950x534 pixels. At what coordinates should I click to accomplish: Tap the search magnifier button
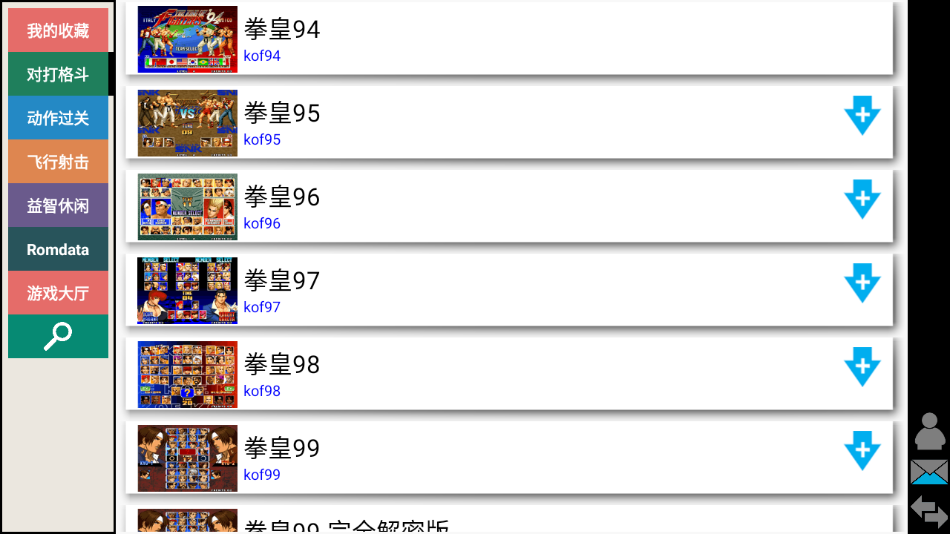pyautogui.click(x=58, y=337)
